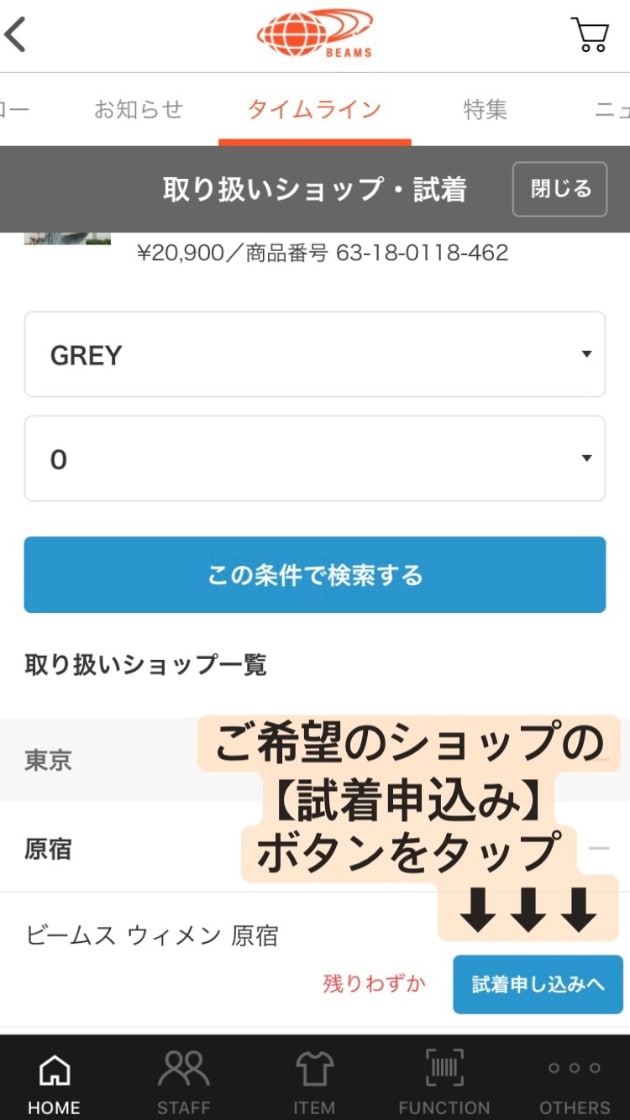This screenshot has width=630, height=1120.
Task: Open the ITEM tab
Action: click(314, 1083)
